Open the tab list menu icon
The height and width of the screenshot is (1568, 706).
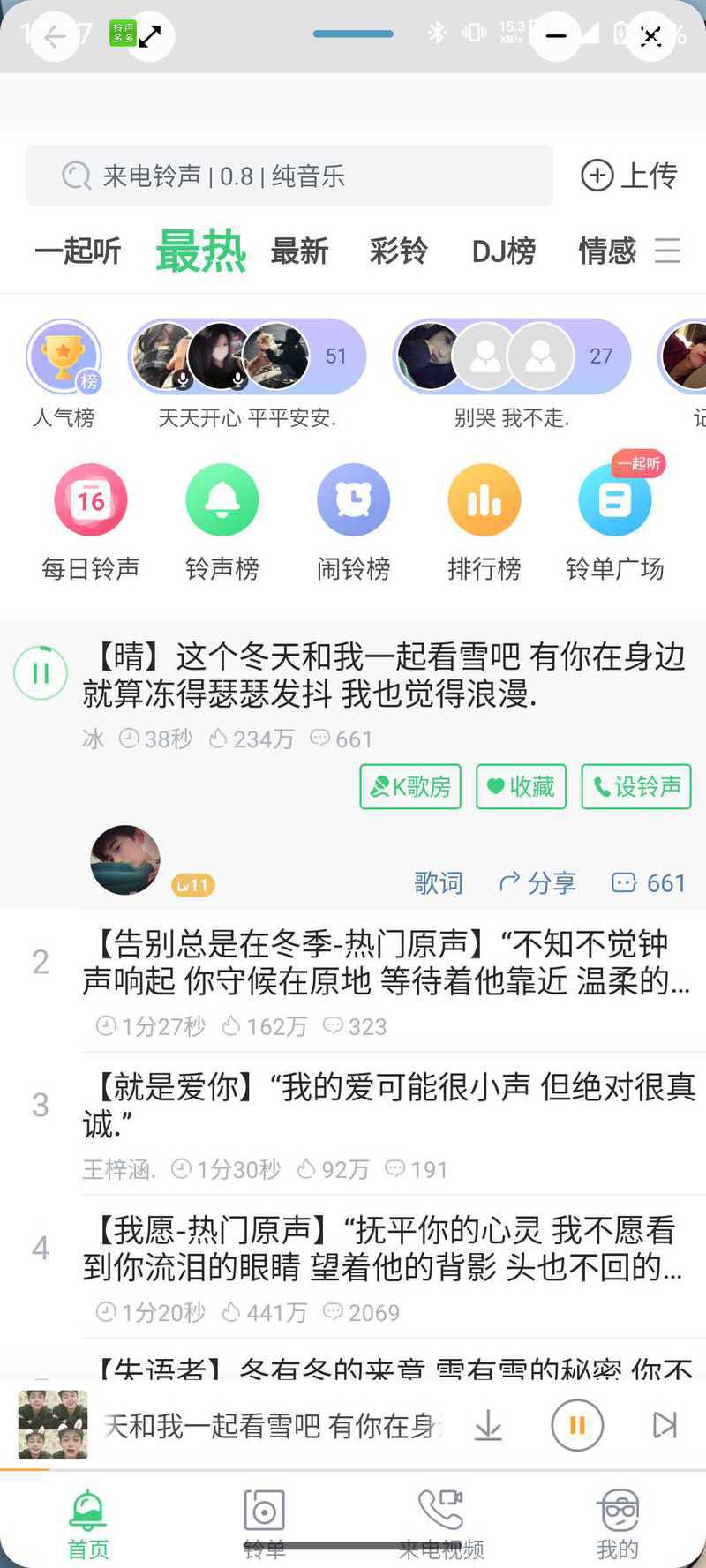pyautogui.click(x=667, y=251)
